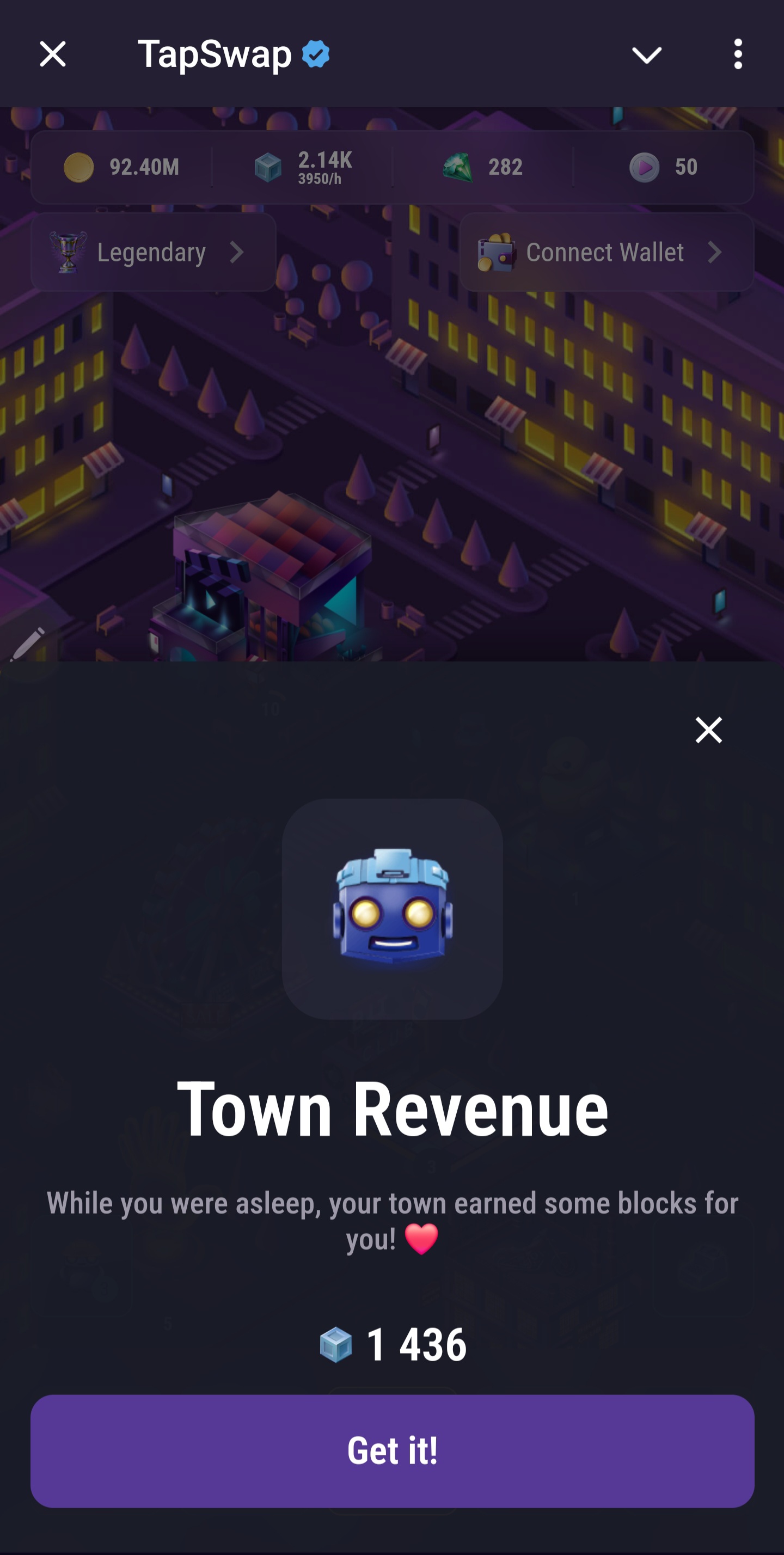
Task: Open the three-dot overflow menu
Action: click(738, 54)
